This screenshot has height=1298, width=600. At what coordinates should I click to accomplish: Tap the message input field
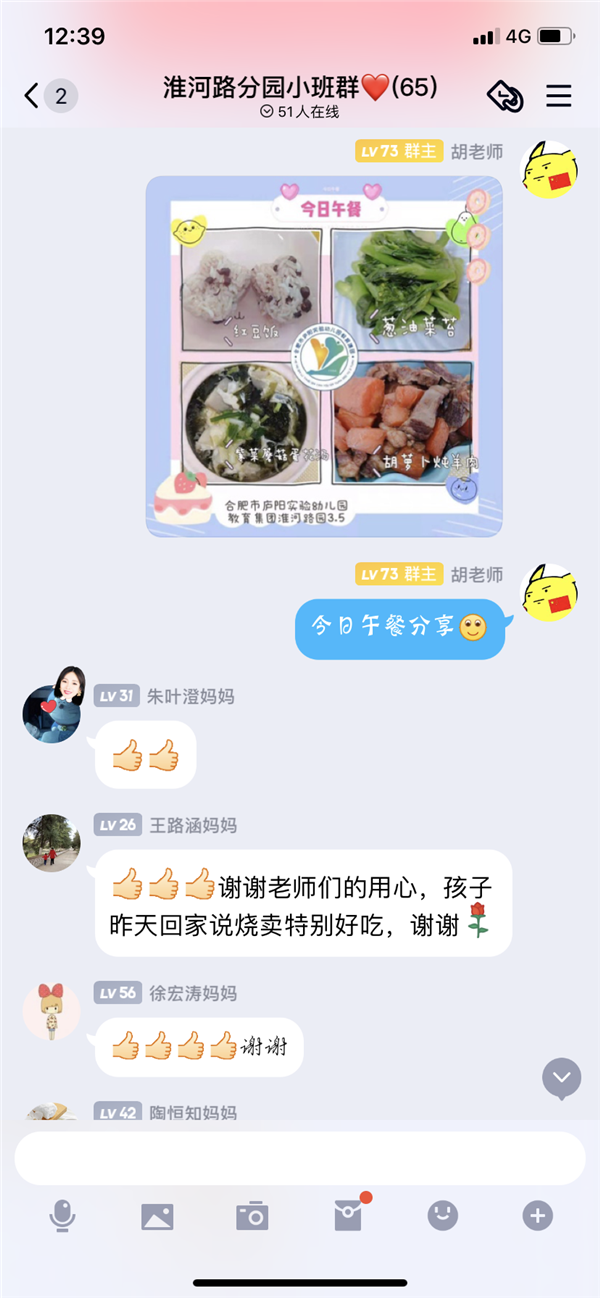(300, 1158)
